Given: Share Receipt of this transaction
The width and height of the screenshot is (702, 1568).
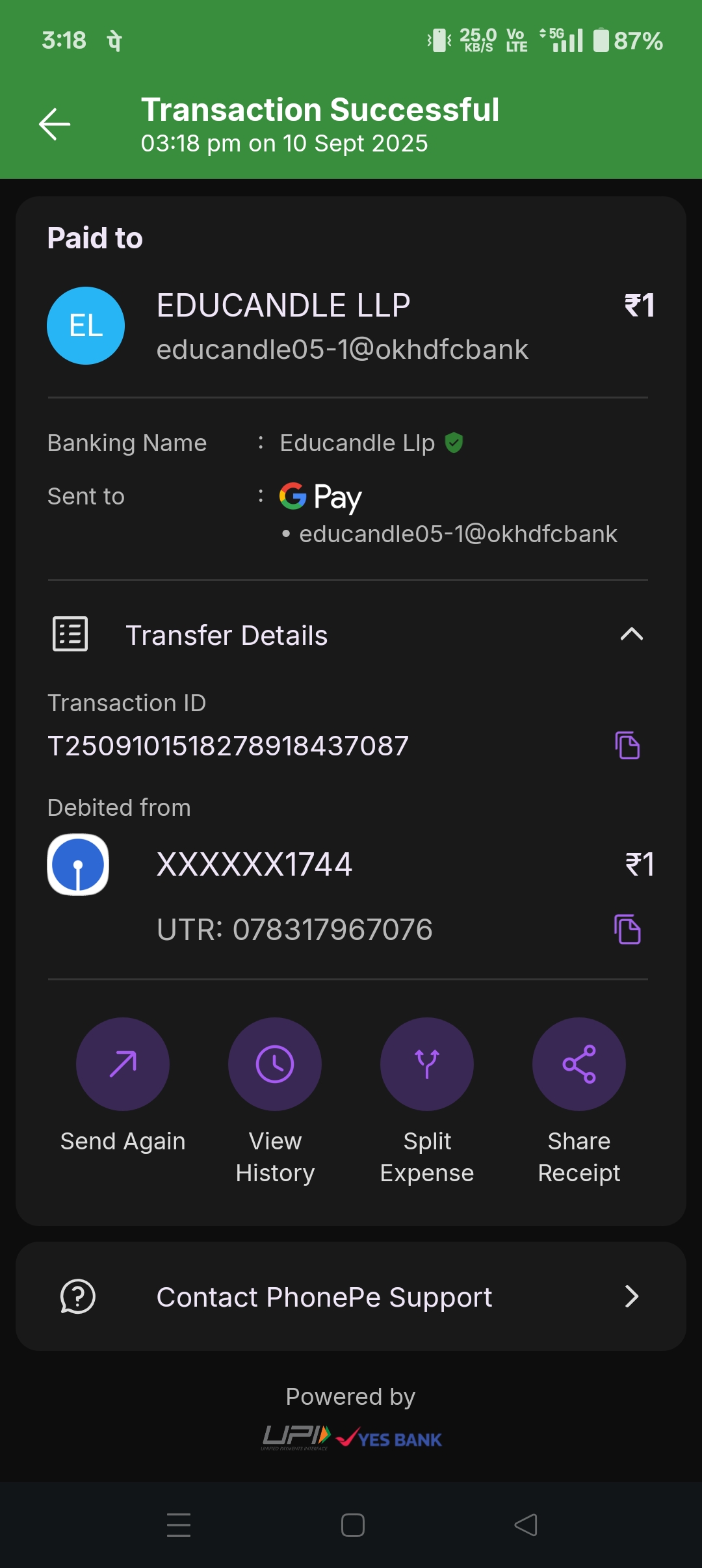Looking at the screenshot, I should pos(579,1064).
